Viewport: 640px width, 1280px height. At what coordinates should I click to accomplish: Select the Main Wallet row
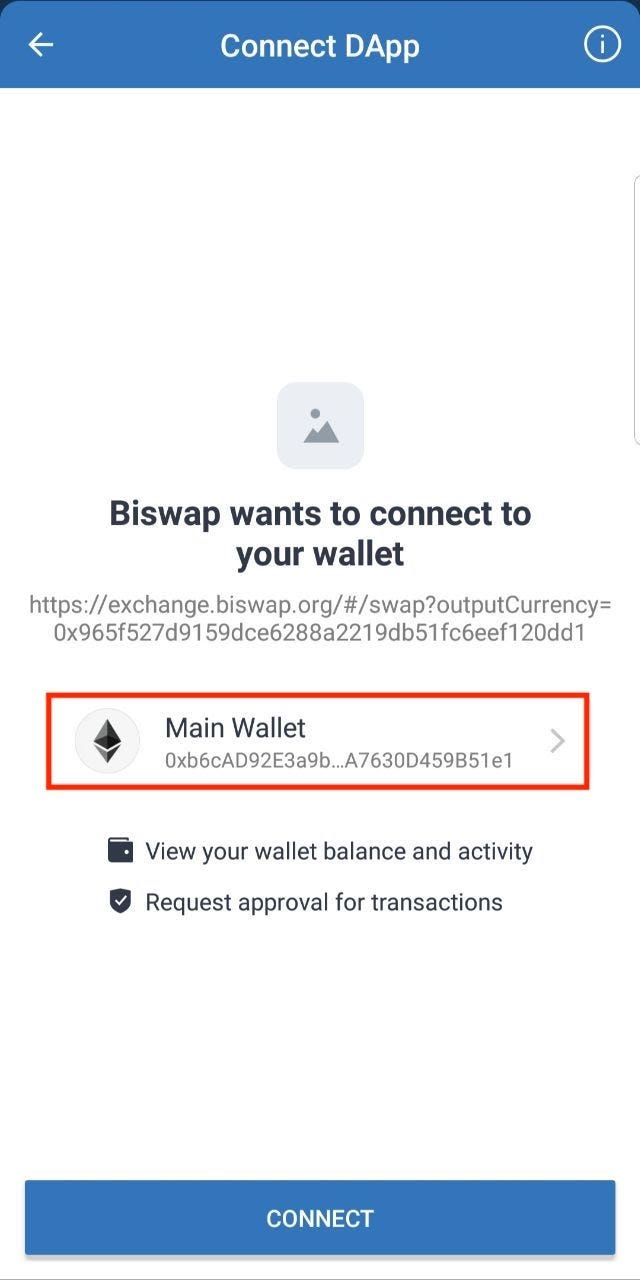(318, 741)
